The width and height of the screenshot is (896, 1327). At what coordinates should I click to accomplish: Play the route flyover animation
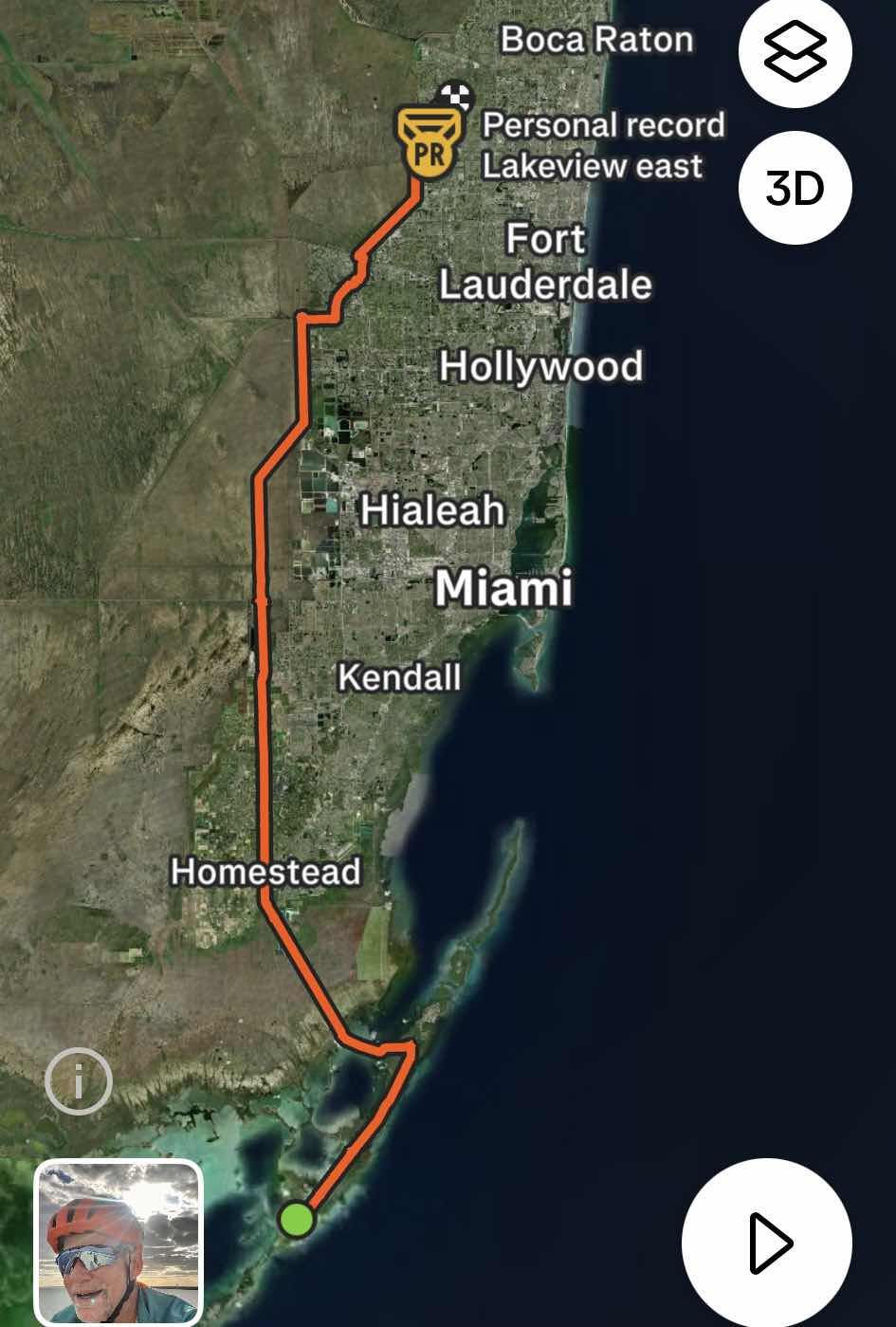767,1243
